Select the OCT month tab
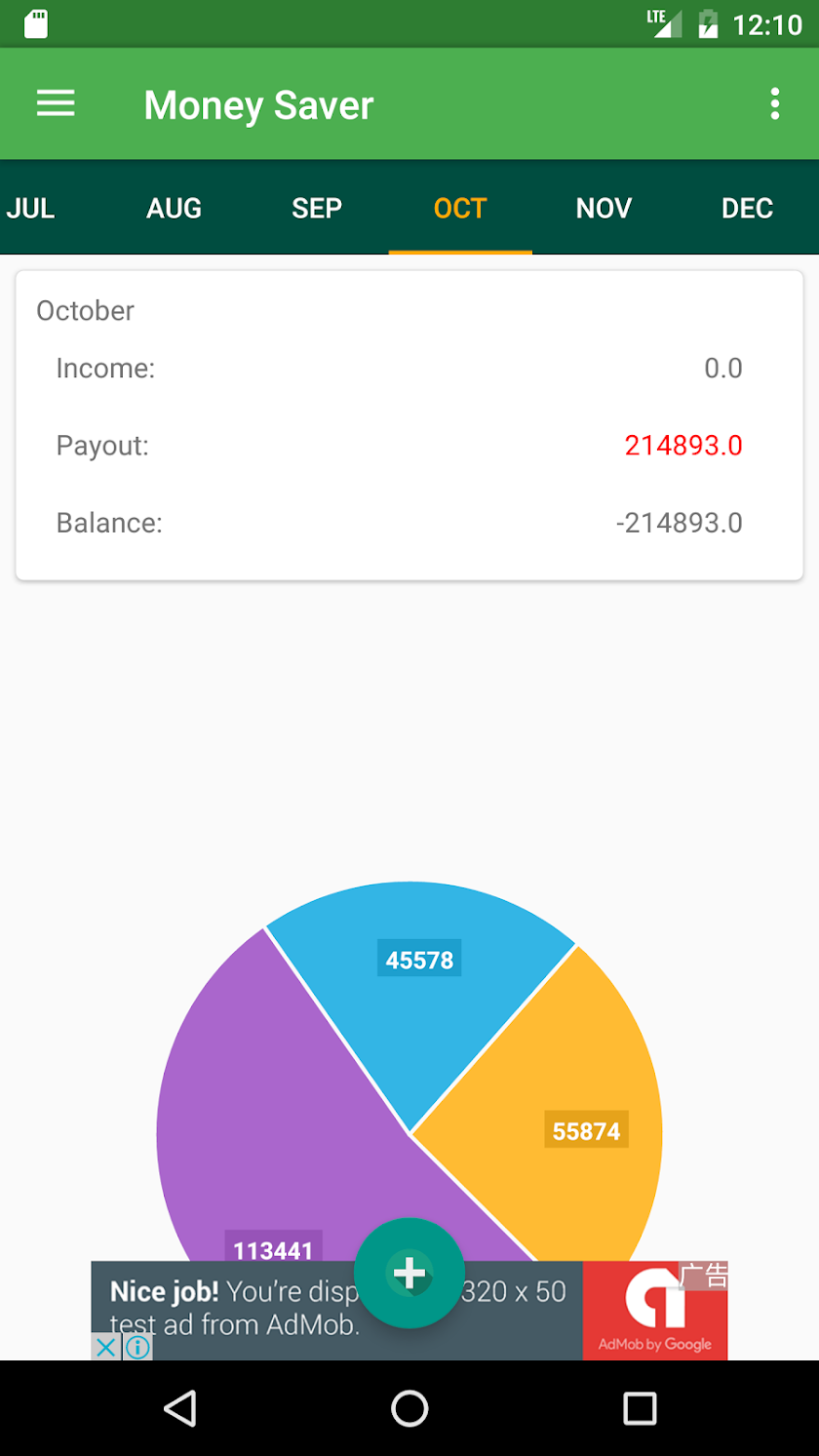819x1456 pixels. click(x=460, y=208)
